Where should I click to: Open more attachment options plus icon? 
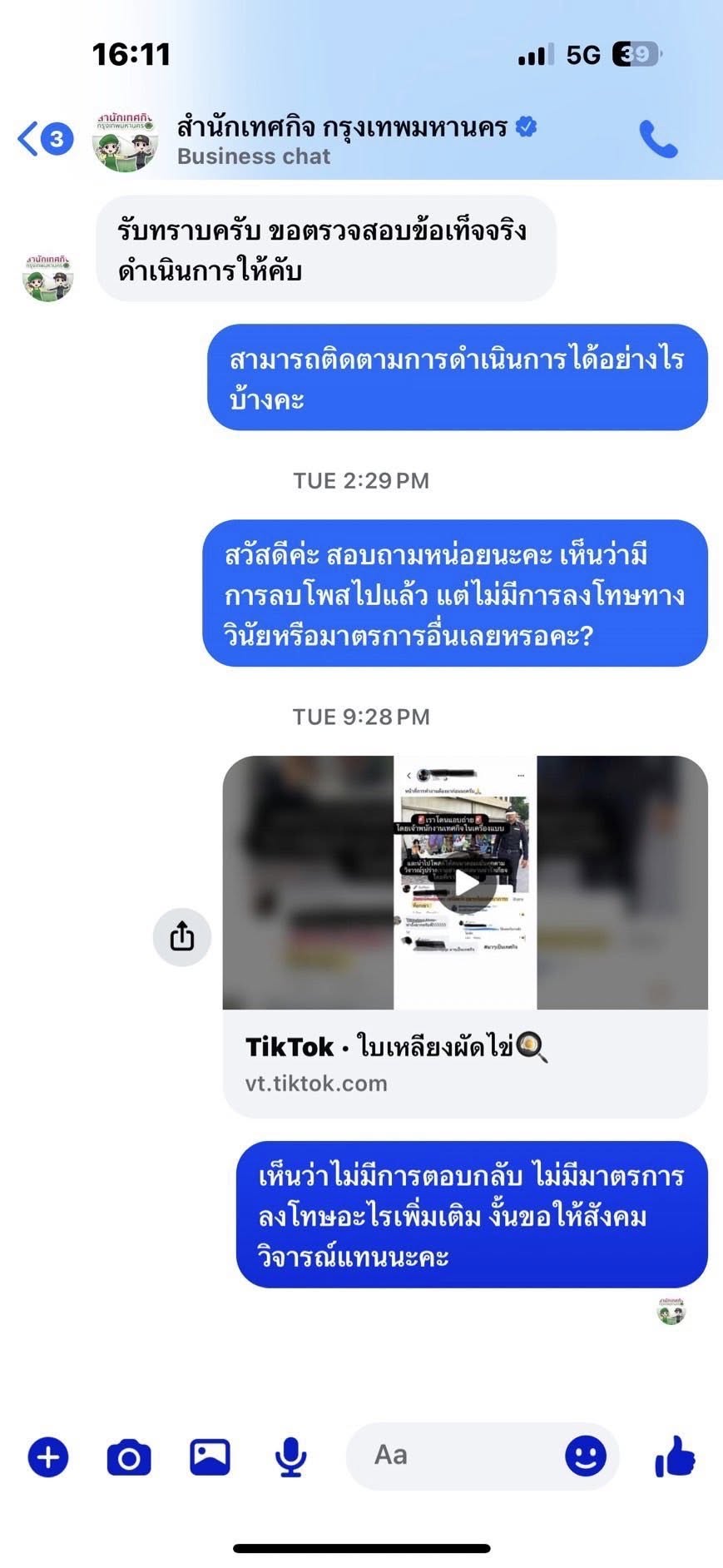coord(48,1457)
